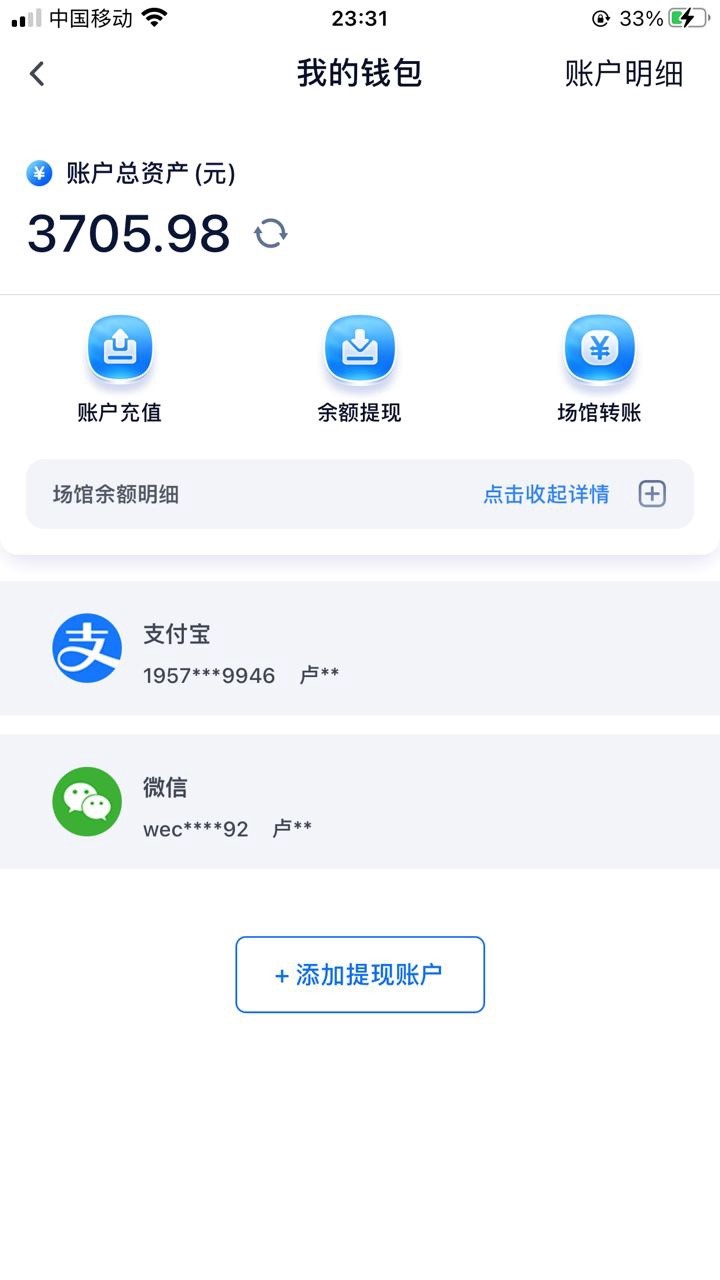Image resolution: width=720 pixels, height=1280 pixels.
Task: Tap 余额提现 to withdraw balance
Action: point(359,369)
